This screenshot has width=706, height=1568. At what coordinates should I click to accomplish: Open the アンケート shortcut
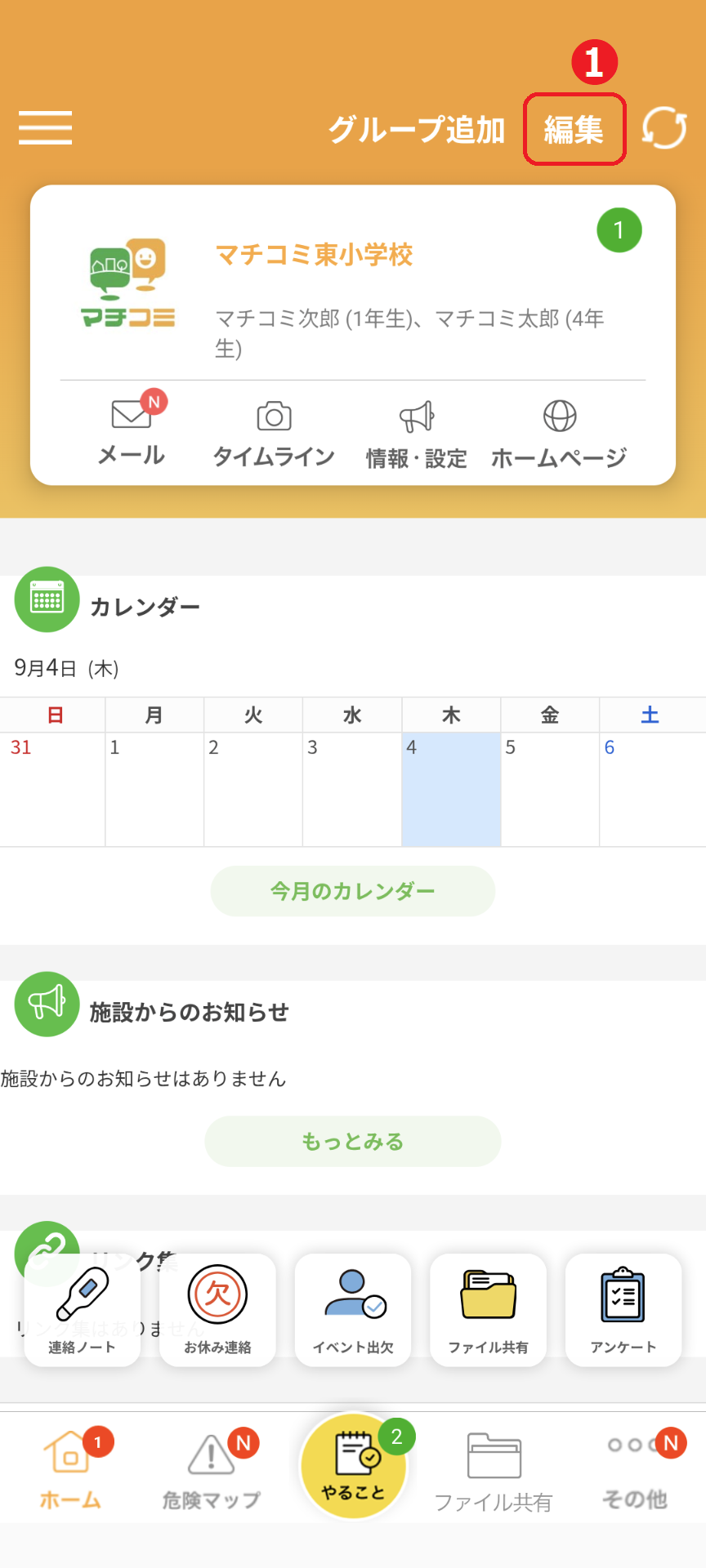click(x=623, y=1310)
